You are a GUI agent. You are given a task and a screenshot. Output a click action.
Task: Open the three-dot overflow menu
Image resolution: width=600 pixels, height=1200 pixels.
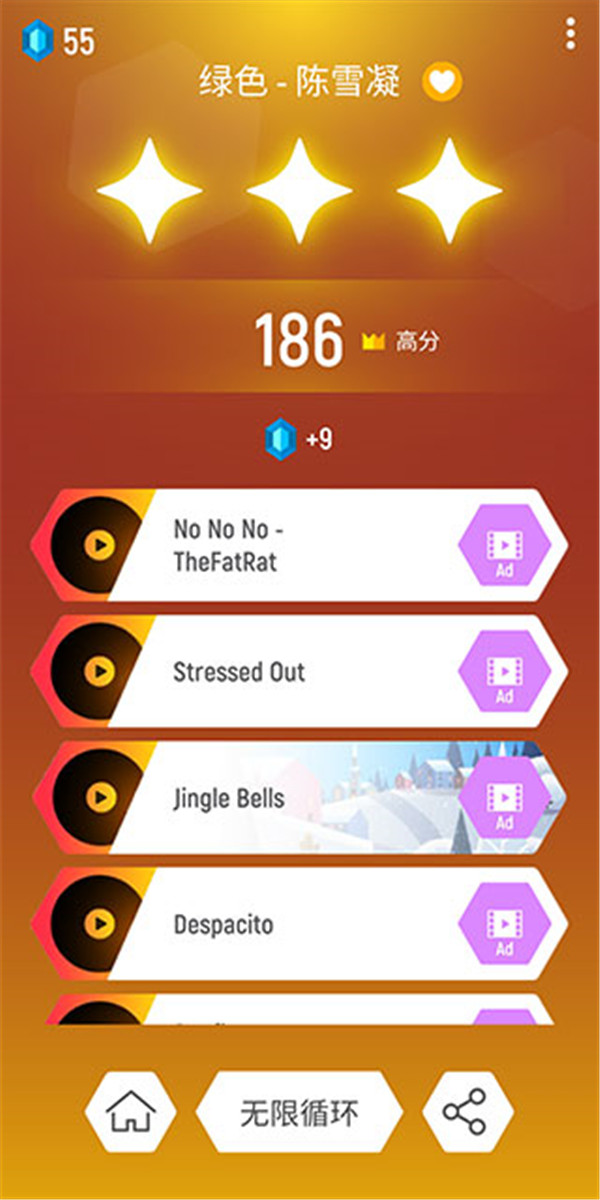[x=570, y=33]
